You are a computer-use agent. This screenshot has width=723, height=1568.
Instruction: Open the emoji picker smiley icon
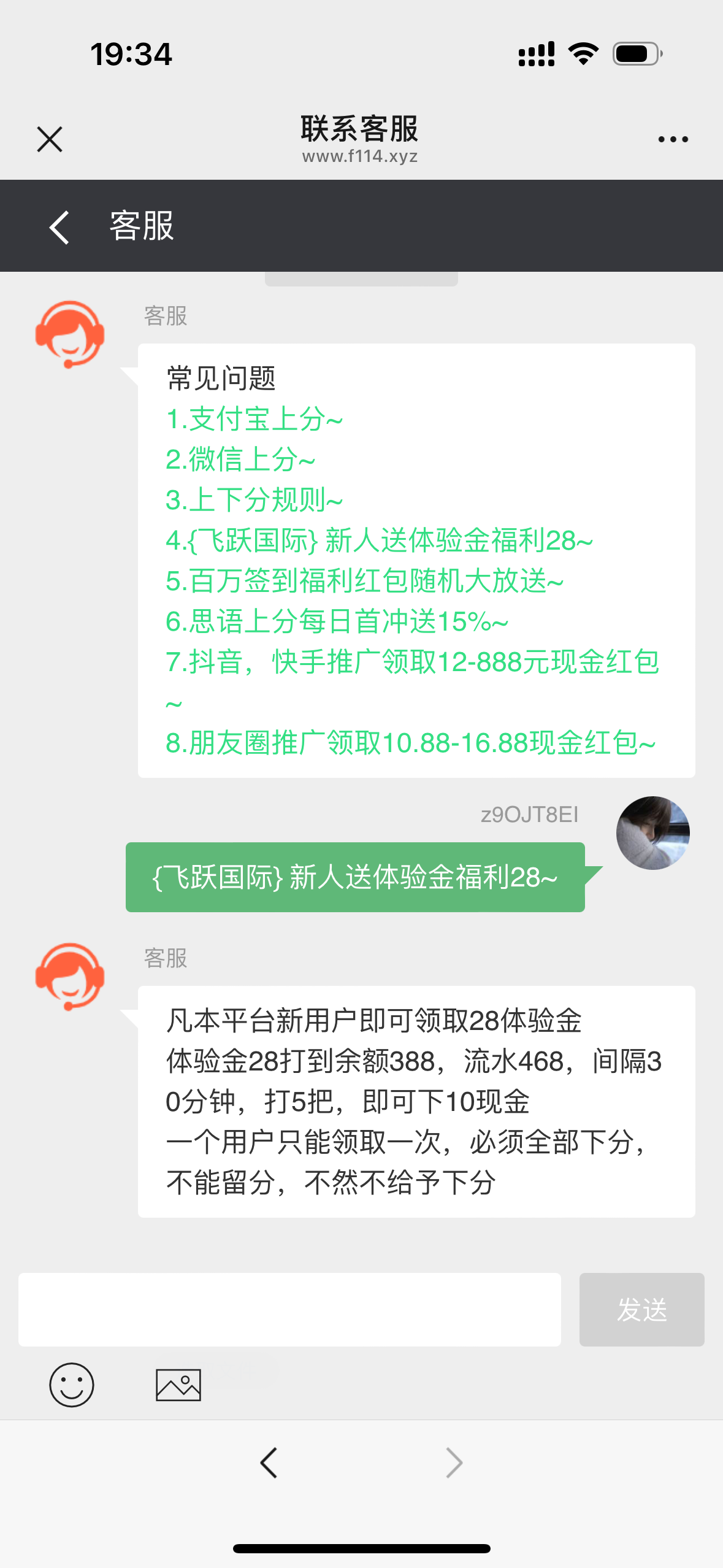pyautogui.click(x=72, y=1385)
